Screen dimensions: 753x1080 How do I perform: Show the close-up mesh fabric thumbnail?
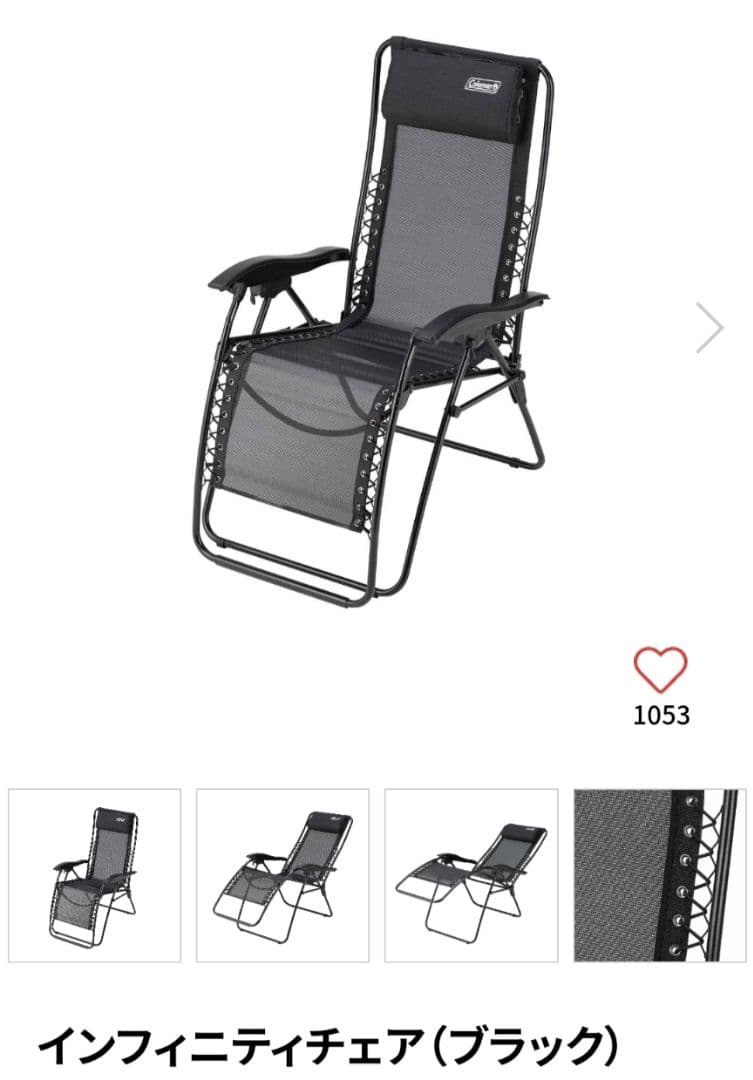660,875
